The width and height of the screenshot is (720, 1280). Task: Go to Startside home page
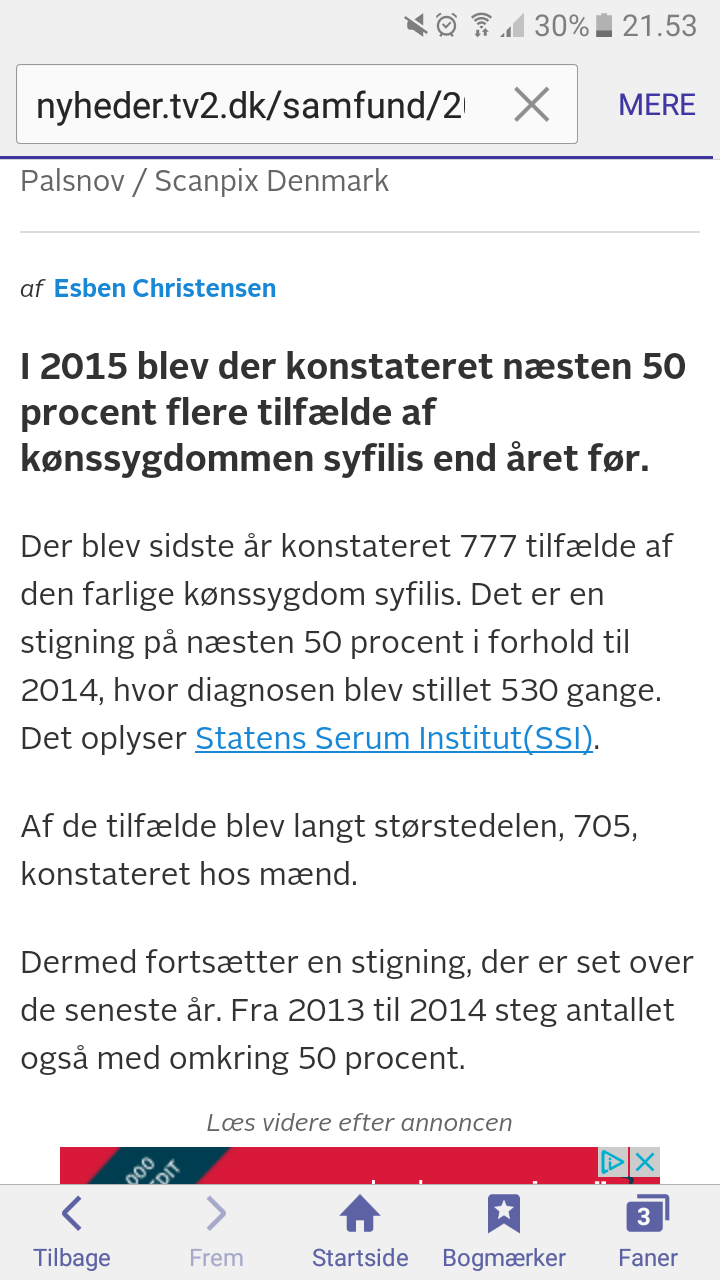[x=360, y=1232]
